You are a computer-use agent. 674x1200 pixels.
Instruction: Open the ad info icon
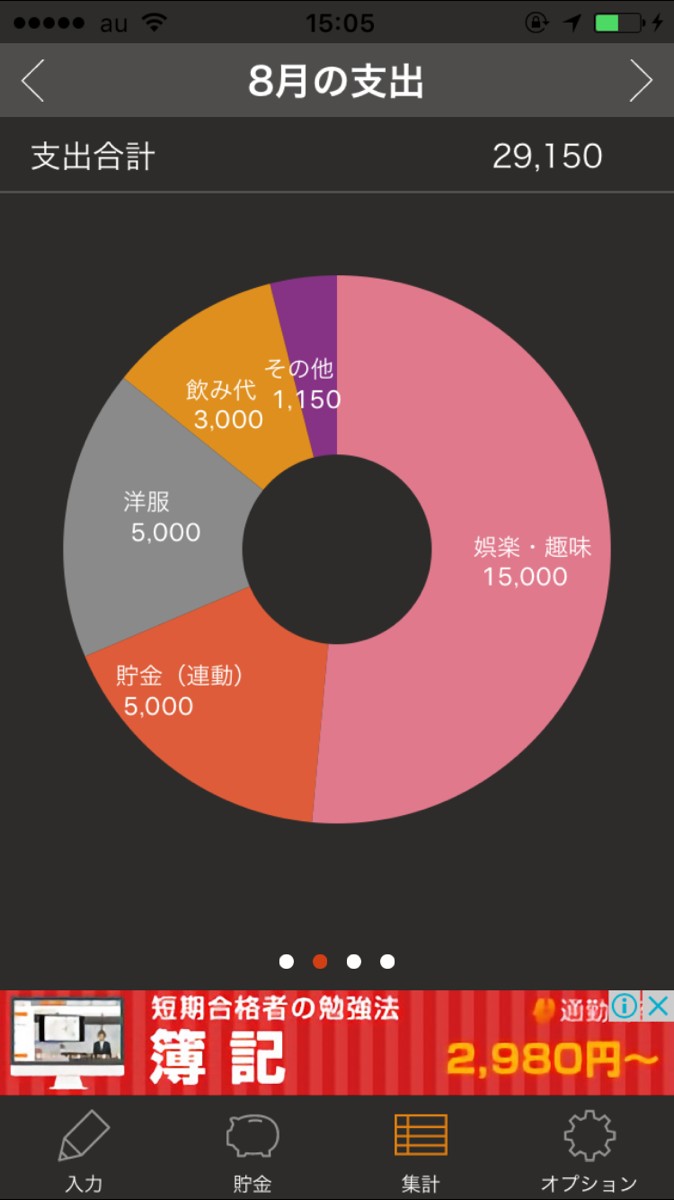[624, 1006]
